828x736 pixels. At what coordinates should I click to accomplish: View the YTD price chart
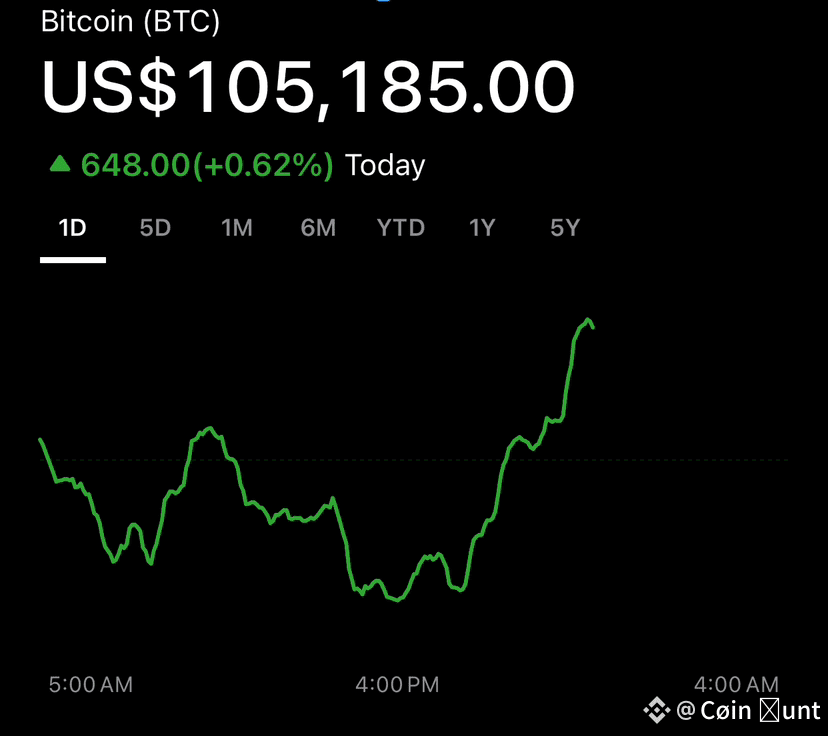coord(401,229)
